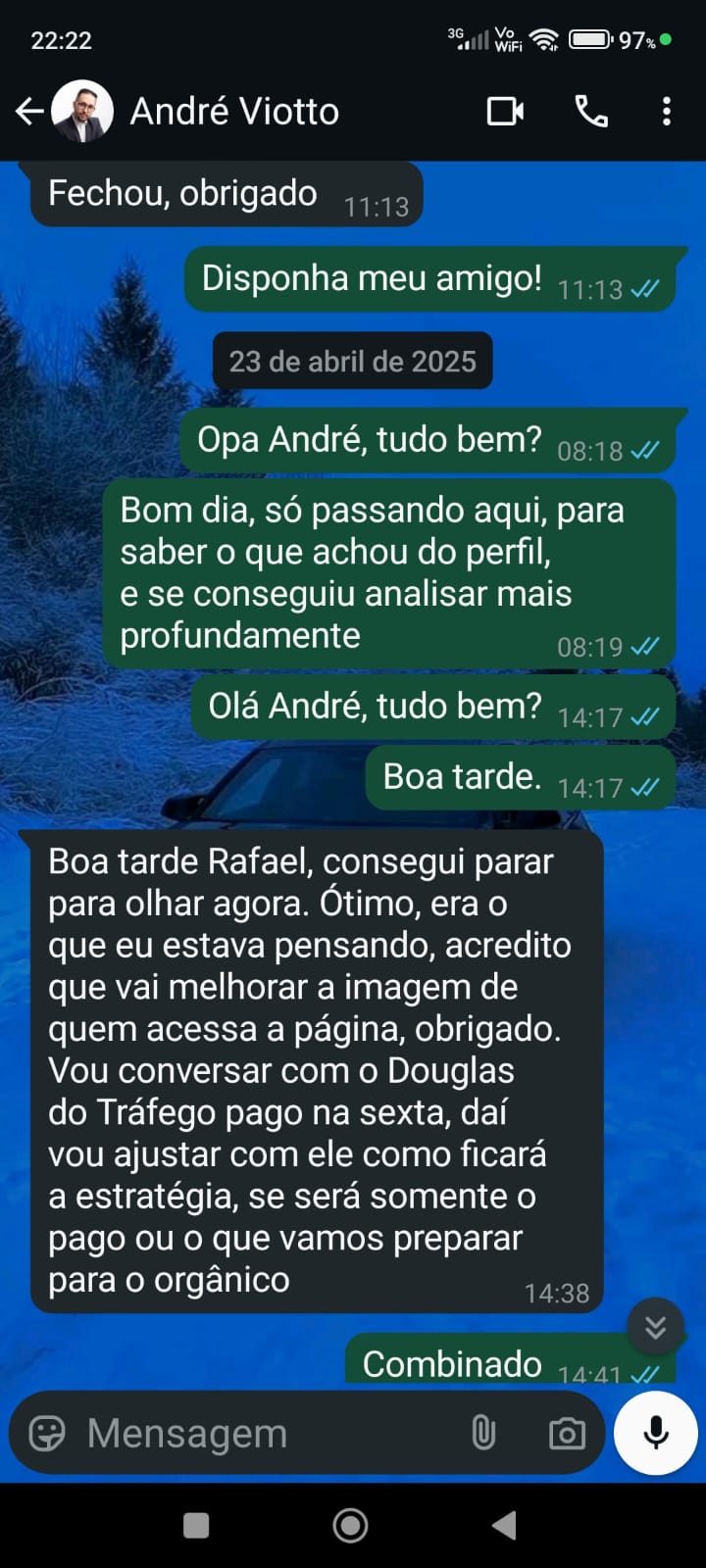Viewport: 706px width, 1568px height.
Task: Start a voice call with André Viotto
Action: tap(591, 111)
